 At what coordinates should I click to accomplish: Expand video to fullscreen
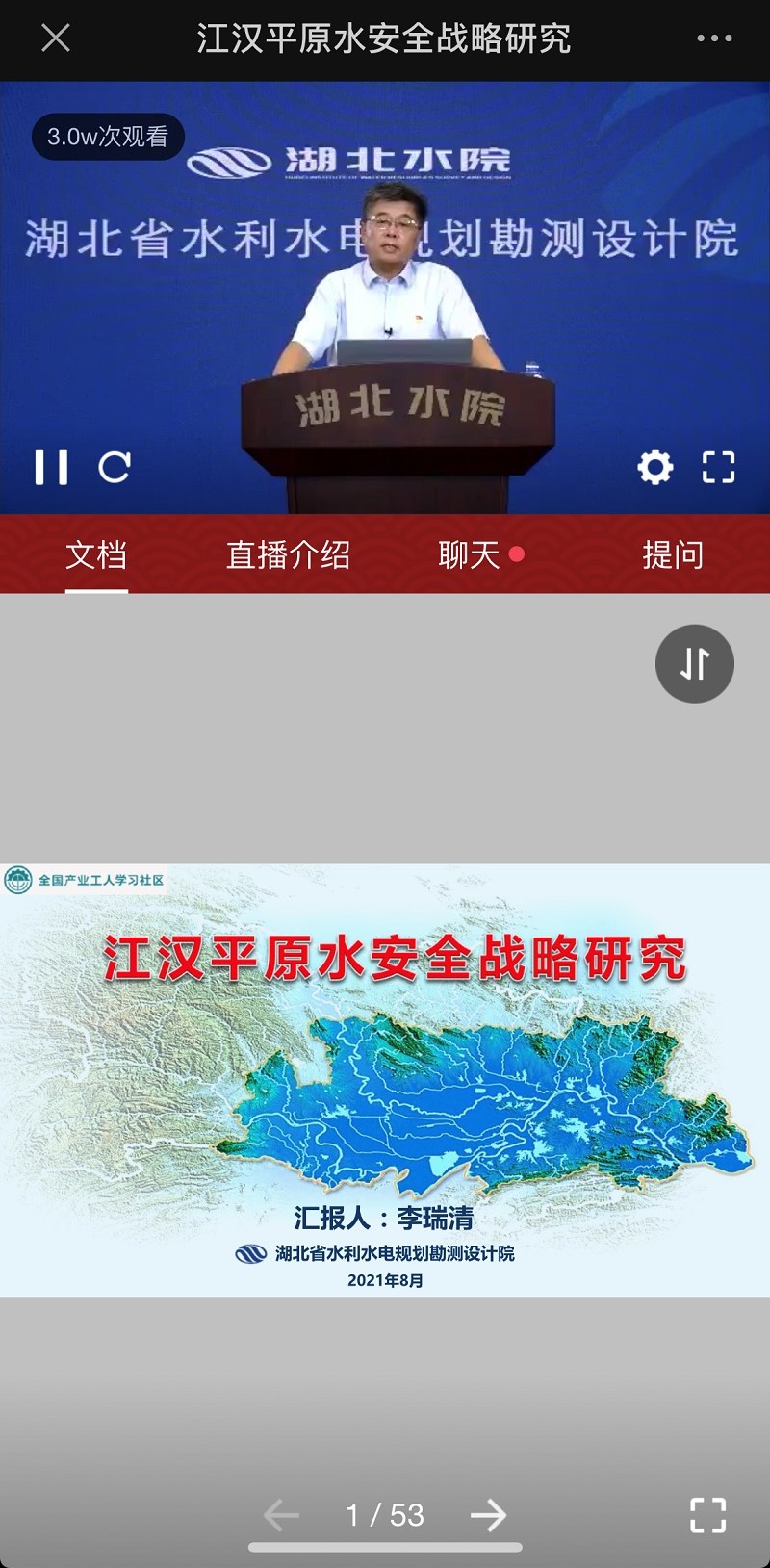tap(718, 468)
